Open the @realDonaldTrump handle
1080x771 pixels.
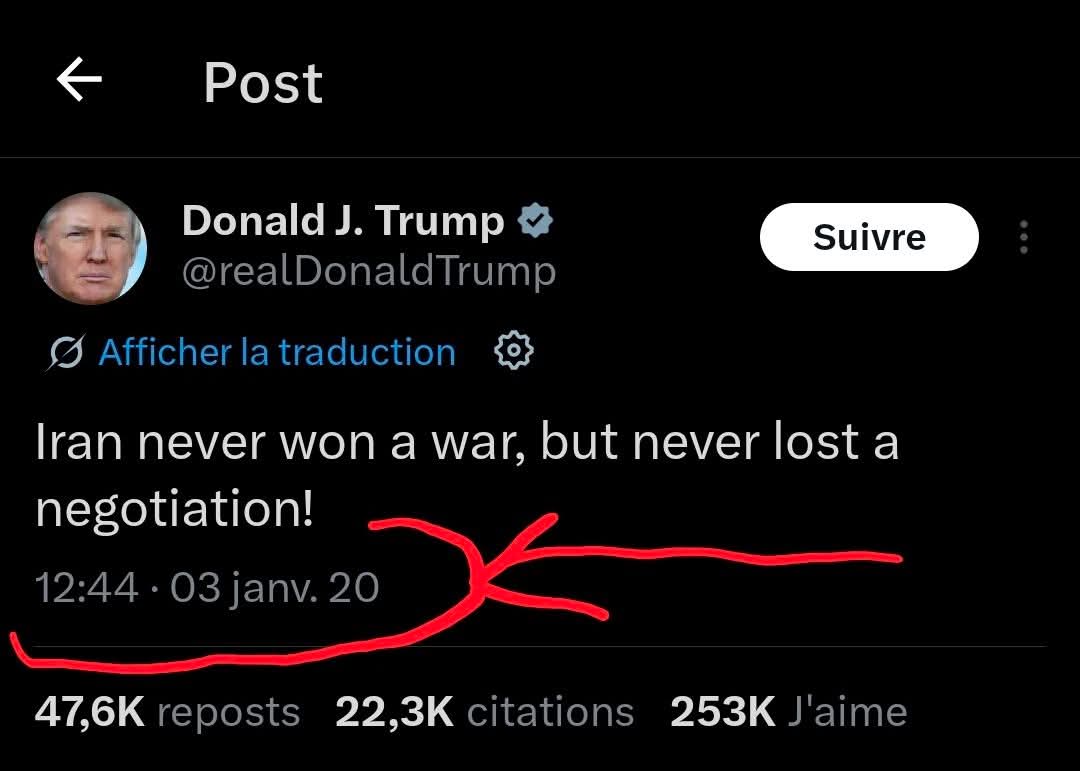[368, 271]
